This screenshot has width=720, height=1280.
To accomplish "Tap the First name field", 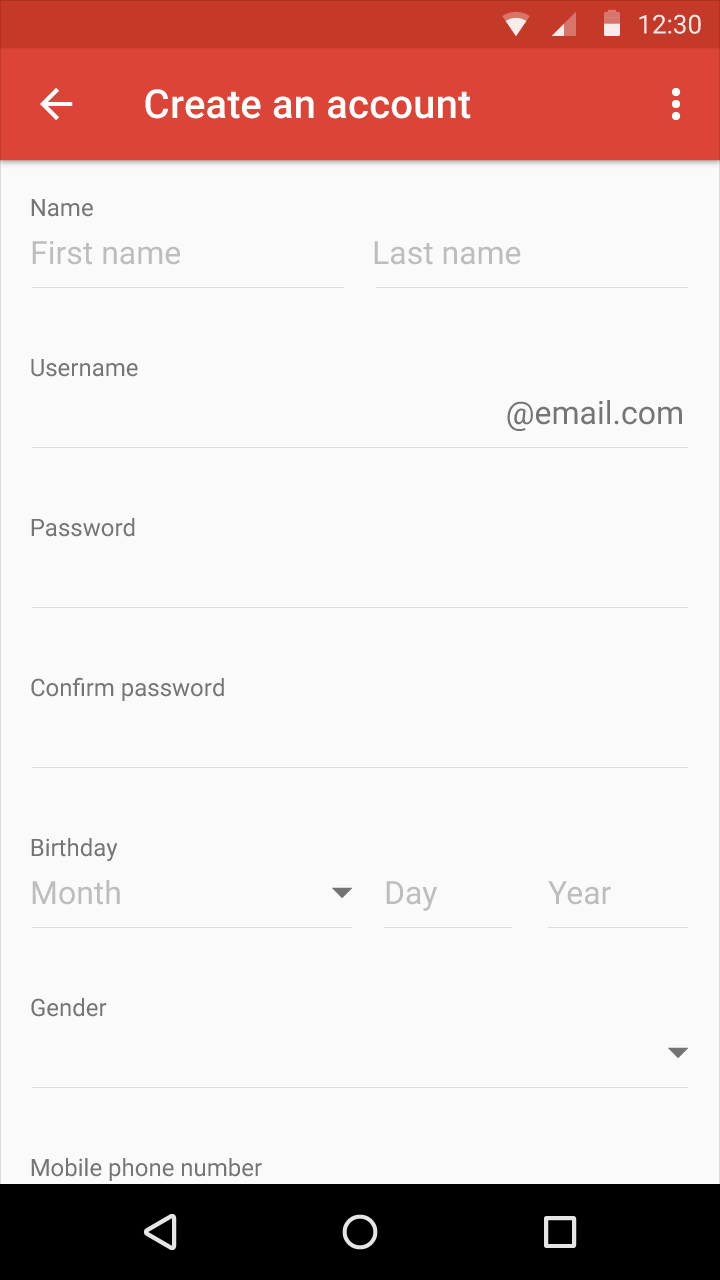I will (187, 255).
